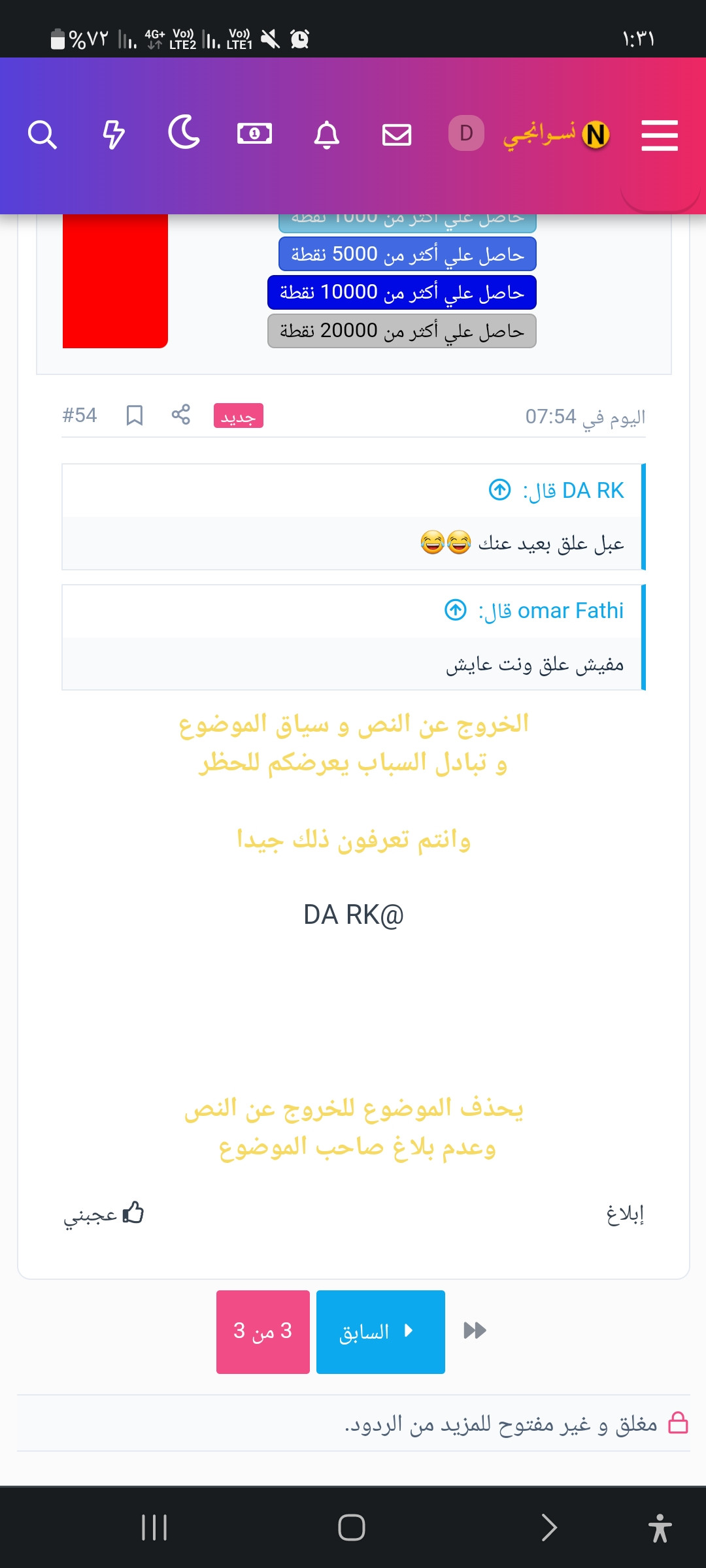The height and width of the screenshot is (1568, 706).
Task: Open the mentioned user @DA RK
Action: point(354,915)
